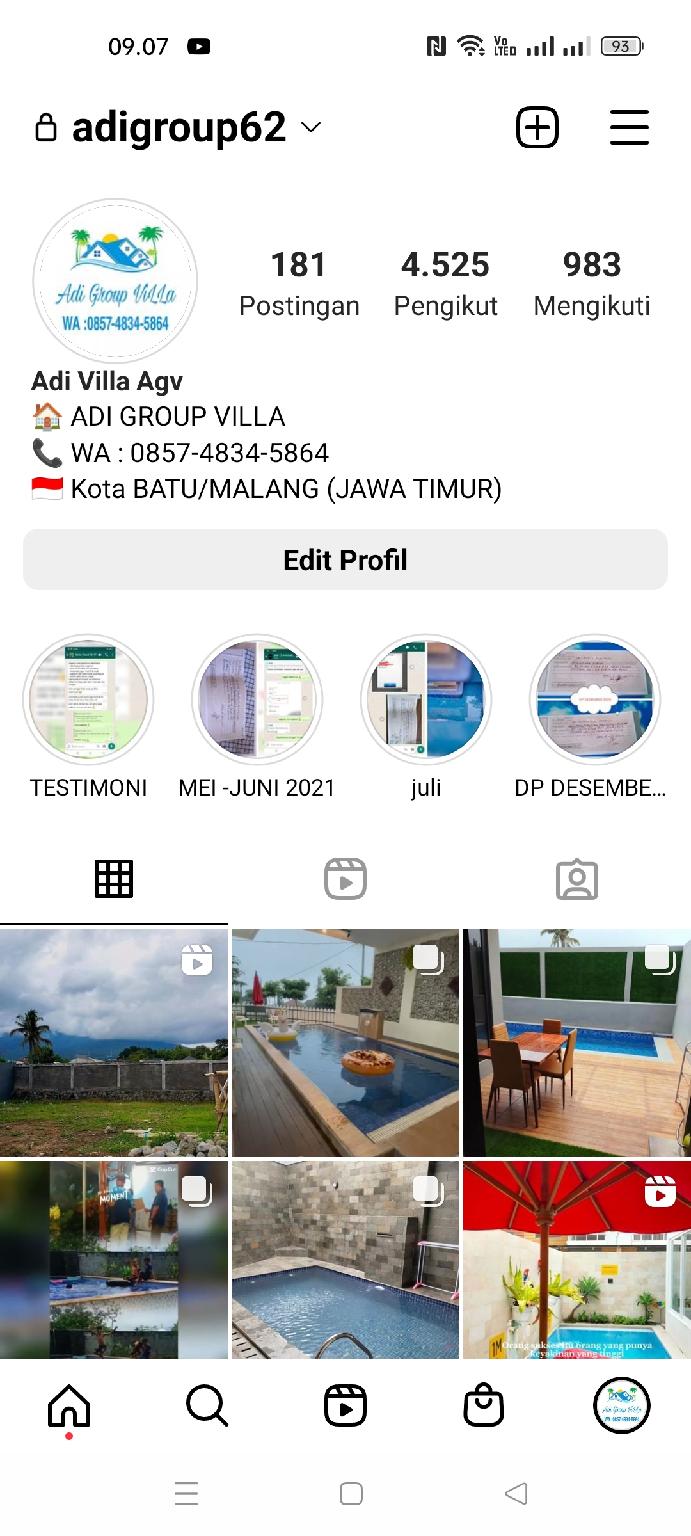
Task: Switch to the tagged photos tab
Action: pos(577,879)
